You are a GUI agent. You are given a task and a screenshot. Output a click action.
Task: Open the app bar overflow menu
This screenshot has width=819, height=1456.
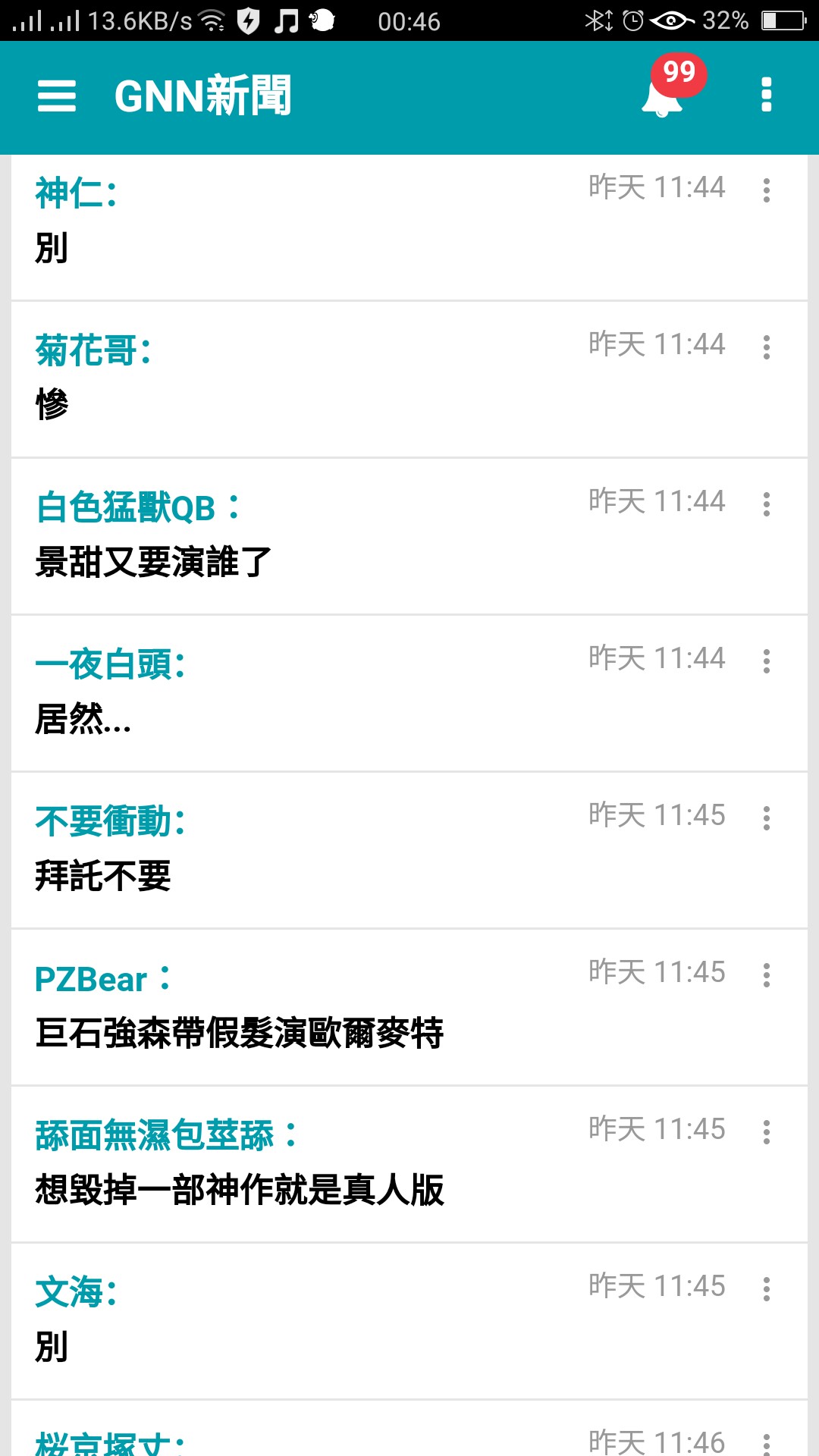tap(767, 95)
